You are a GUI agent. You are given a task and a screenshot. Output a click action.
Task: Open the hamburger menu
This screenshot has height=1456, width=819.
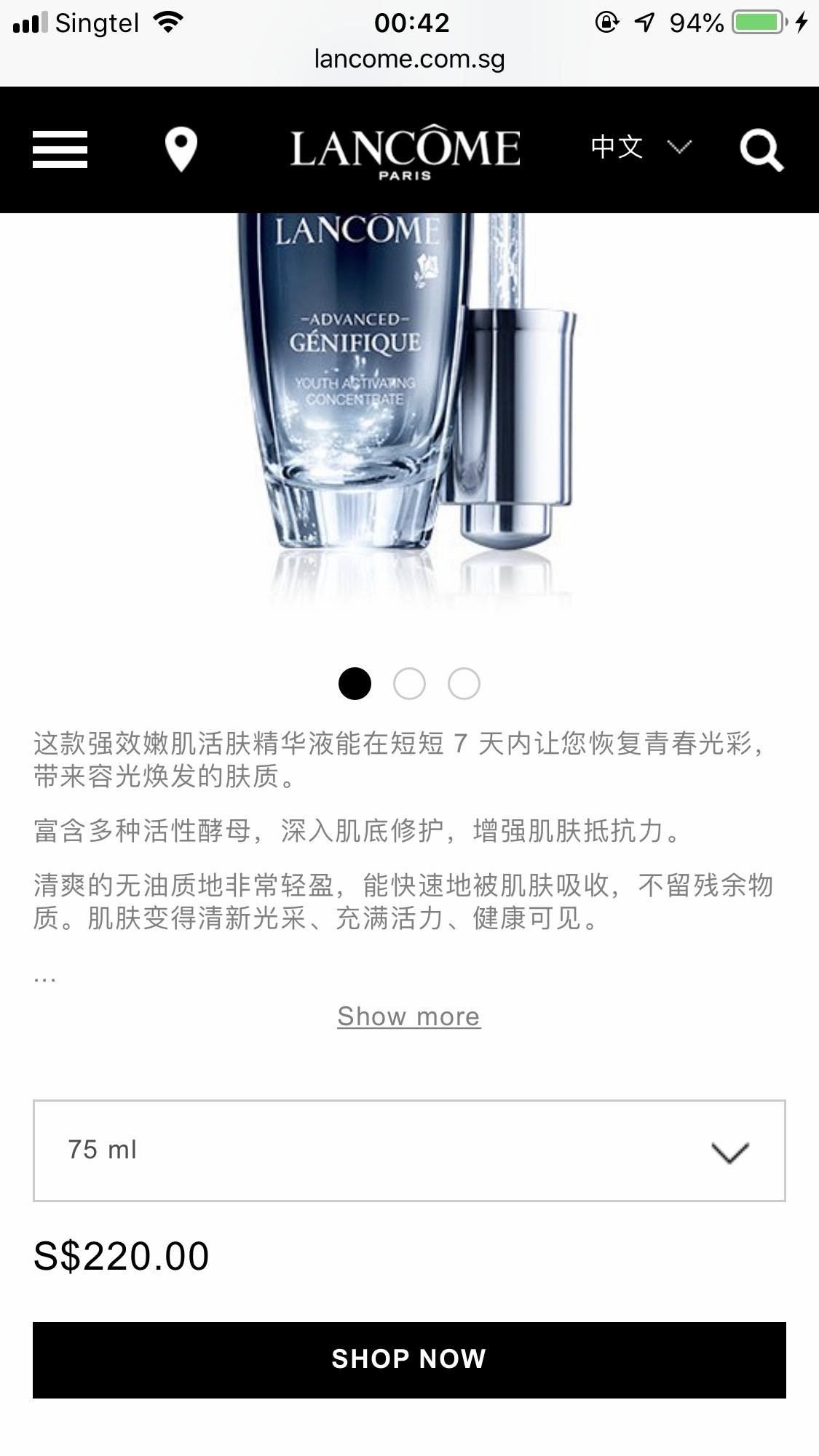(x=60, y=149)
